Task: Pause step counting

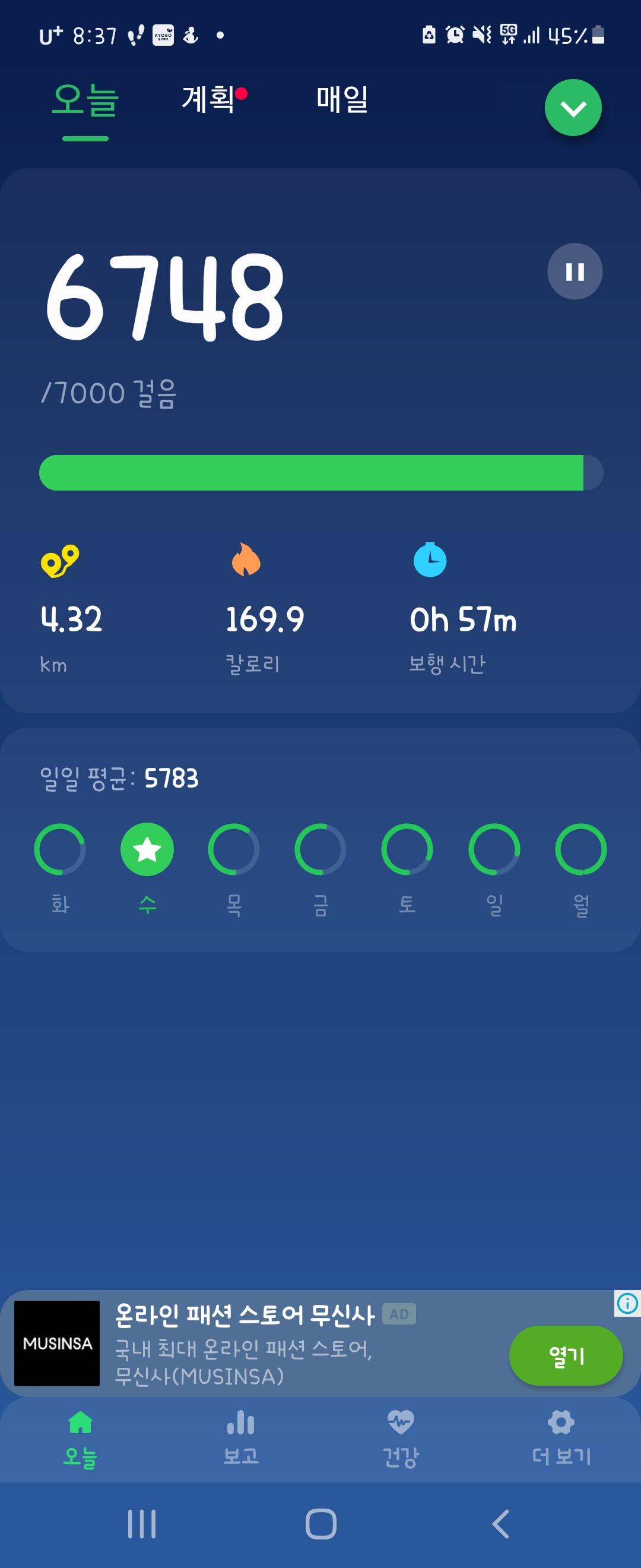Action: [x=575, y=271]
